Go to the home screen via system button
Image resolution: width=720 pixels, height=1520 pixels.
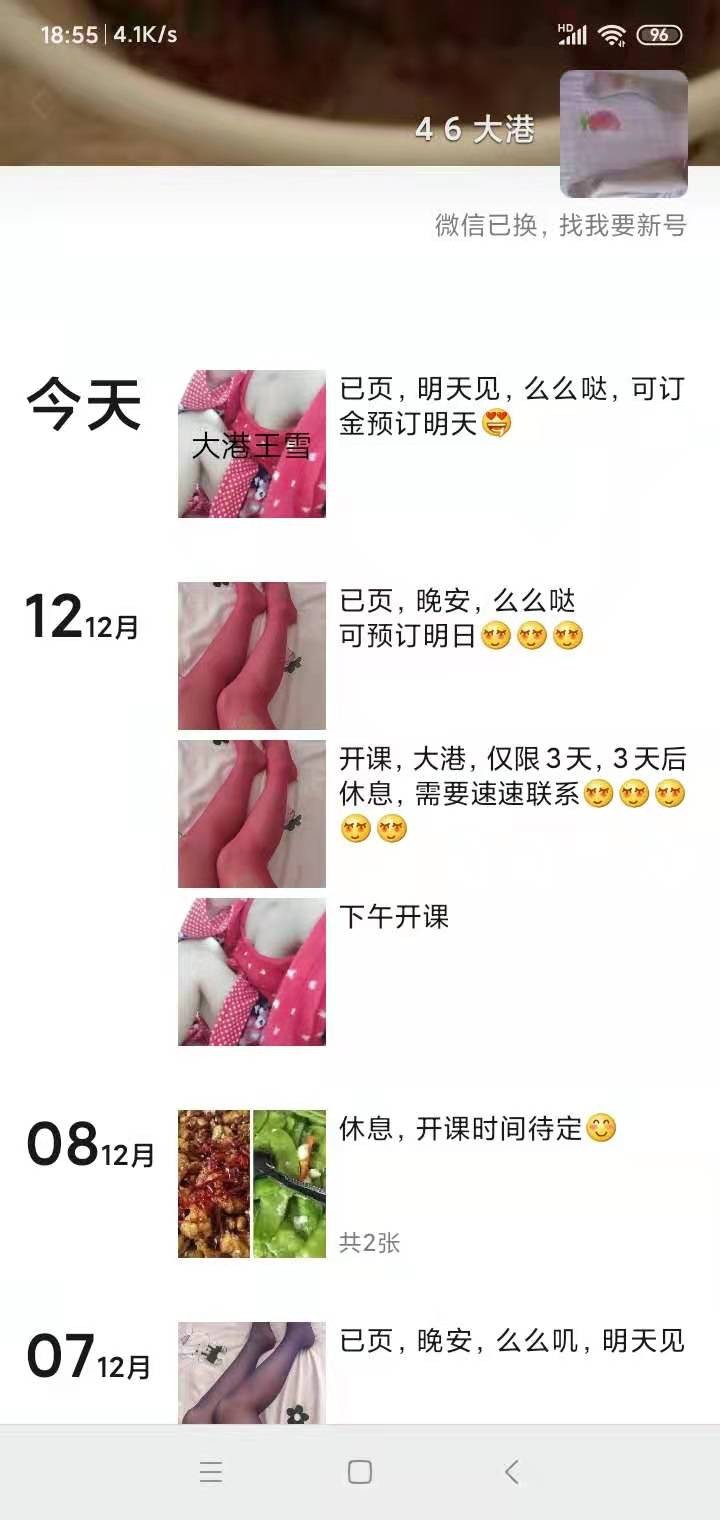click(x=360, y=1472)
